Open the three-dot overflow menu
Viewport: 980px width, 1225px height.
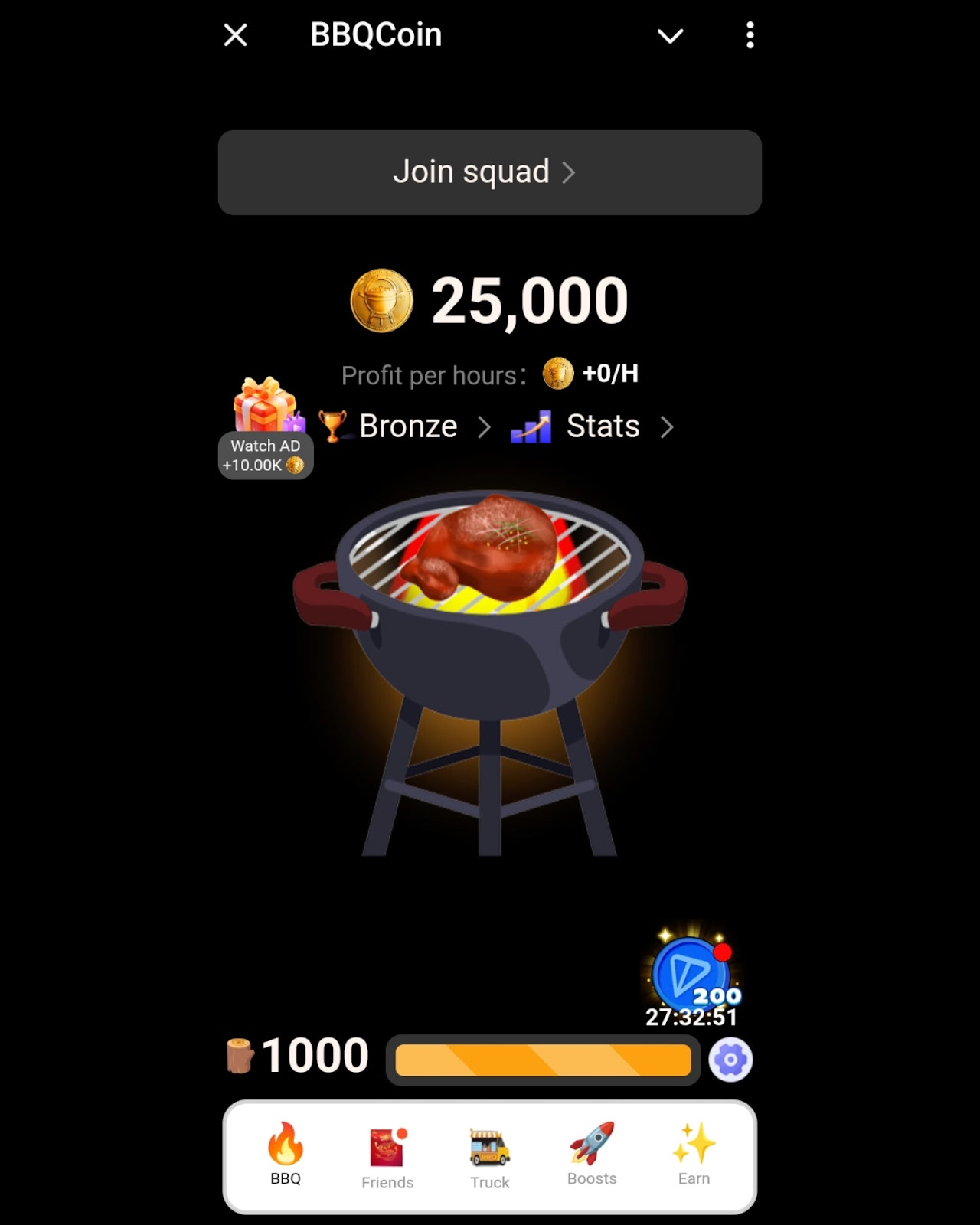(x=750, y=35)
